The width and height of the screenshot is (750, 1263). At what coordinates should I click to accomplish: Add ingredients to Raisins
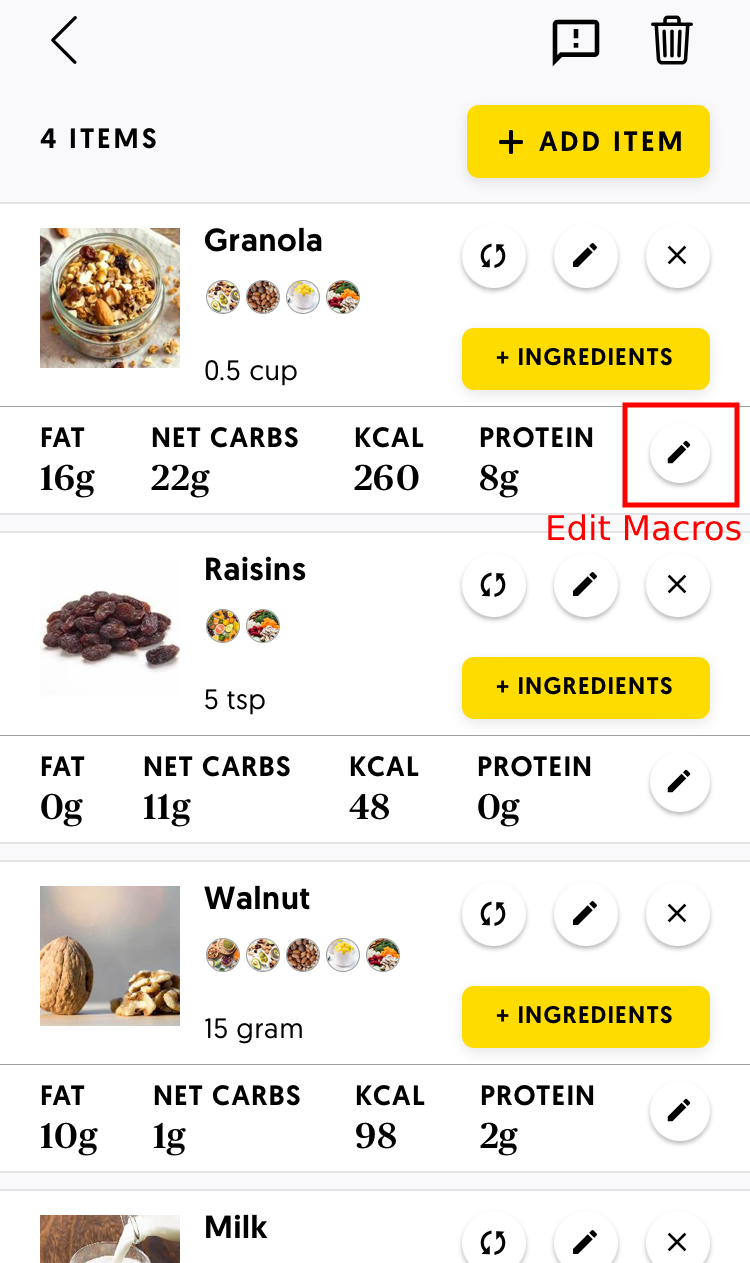point(585,687)
